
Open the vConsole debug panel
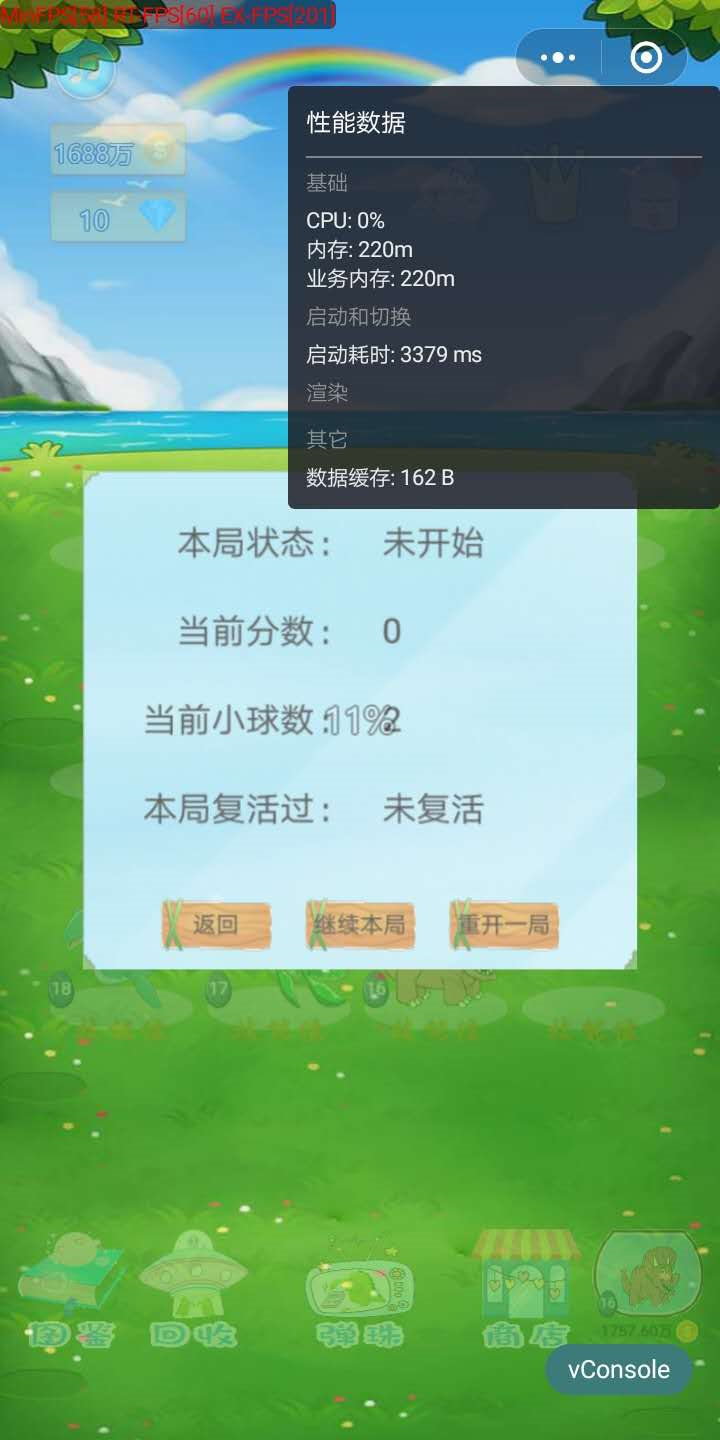(618, 1369)
